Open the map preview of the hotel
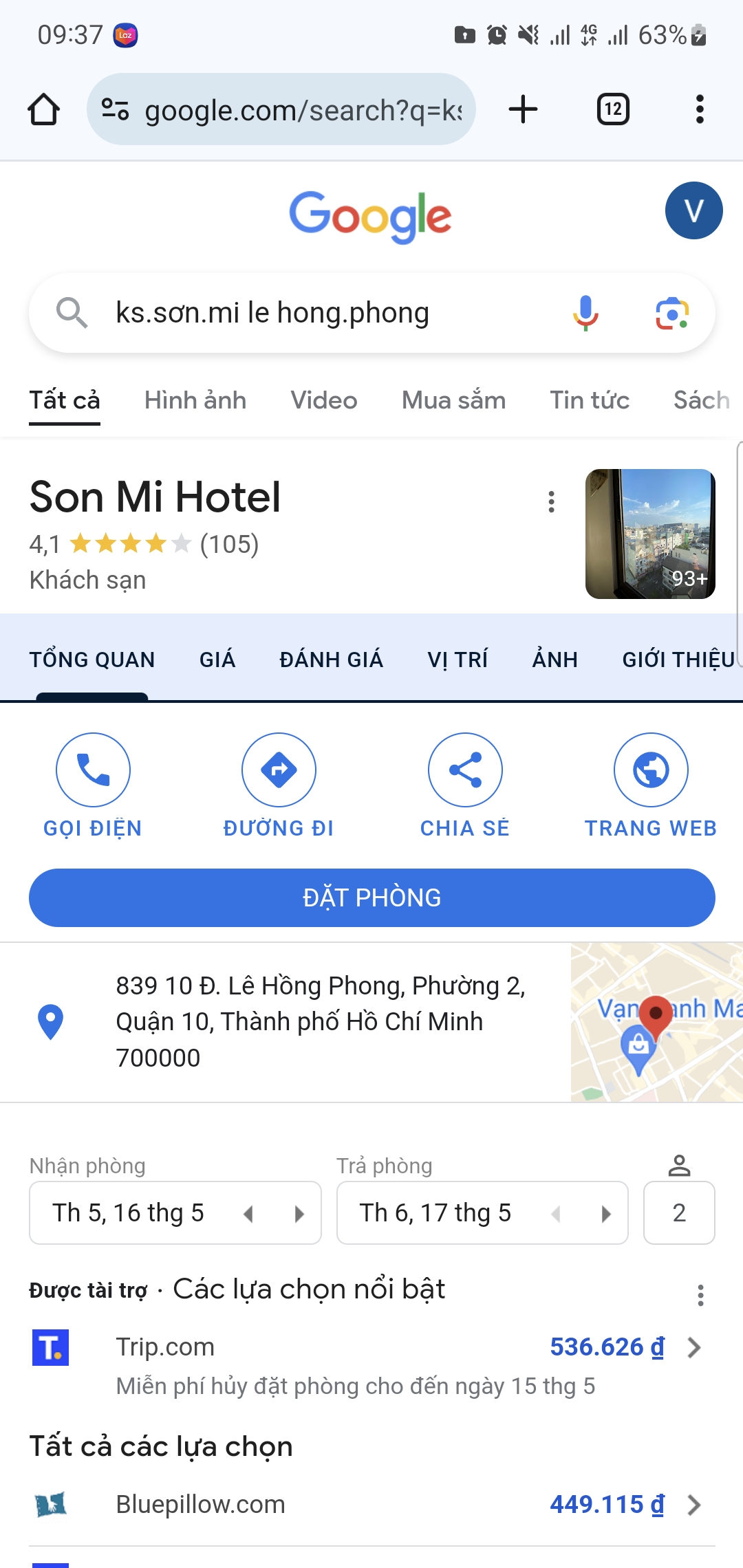743x1568 pixels. (x=656, y=1022)
